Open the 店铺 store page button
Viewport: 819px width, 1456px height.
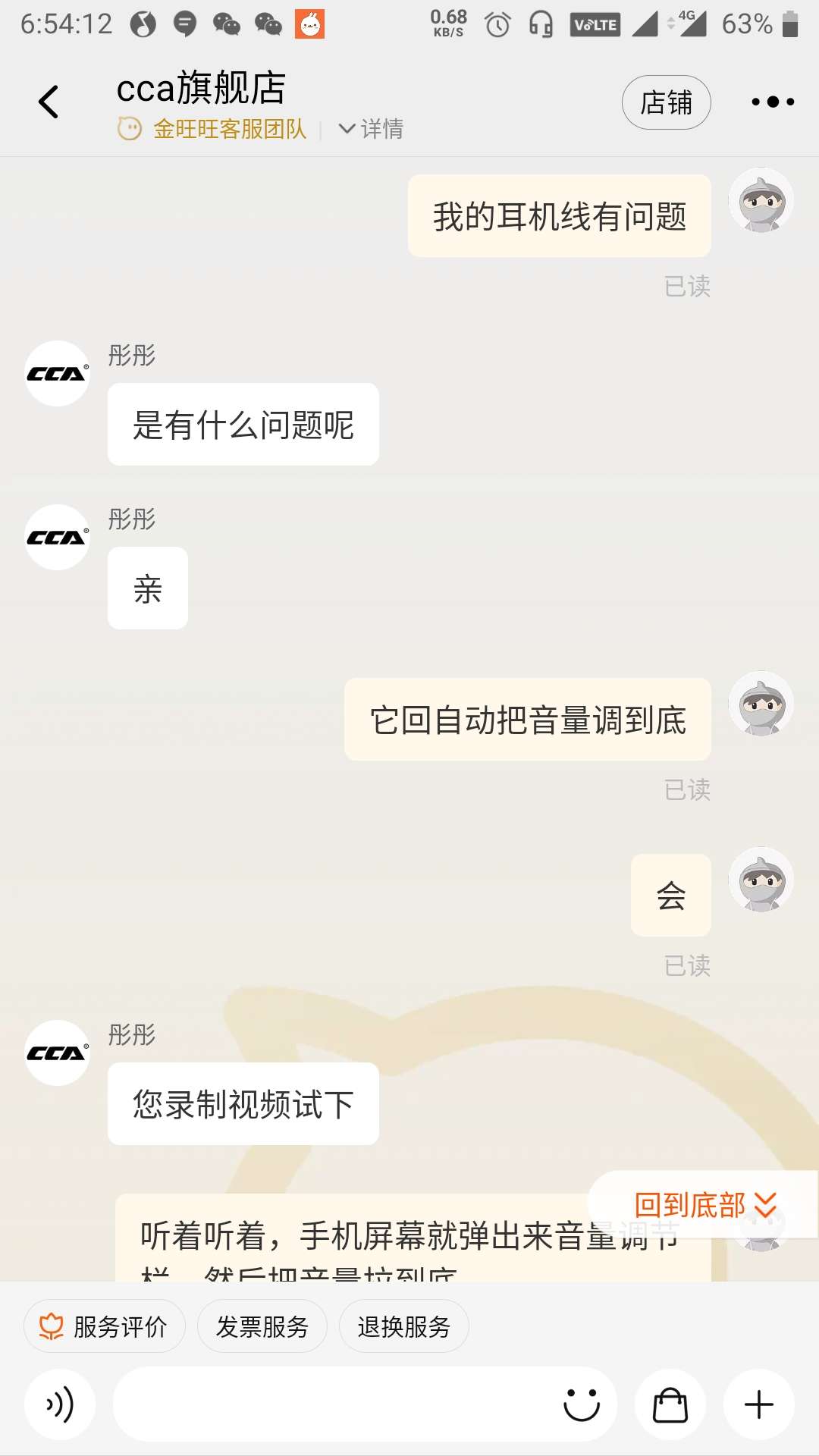(x=666, y=102)
